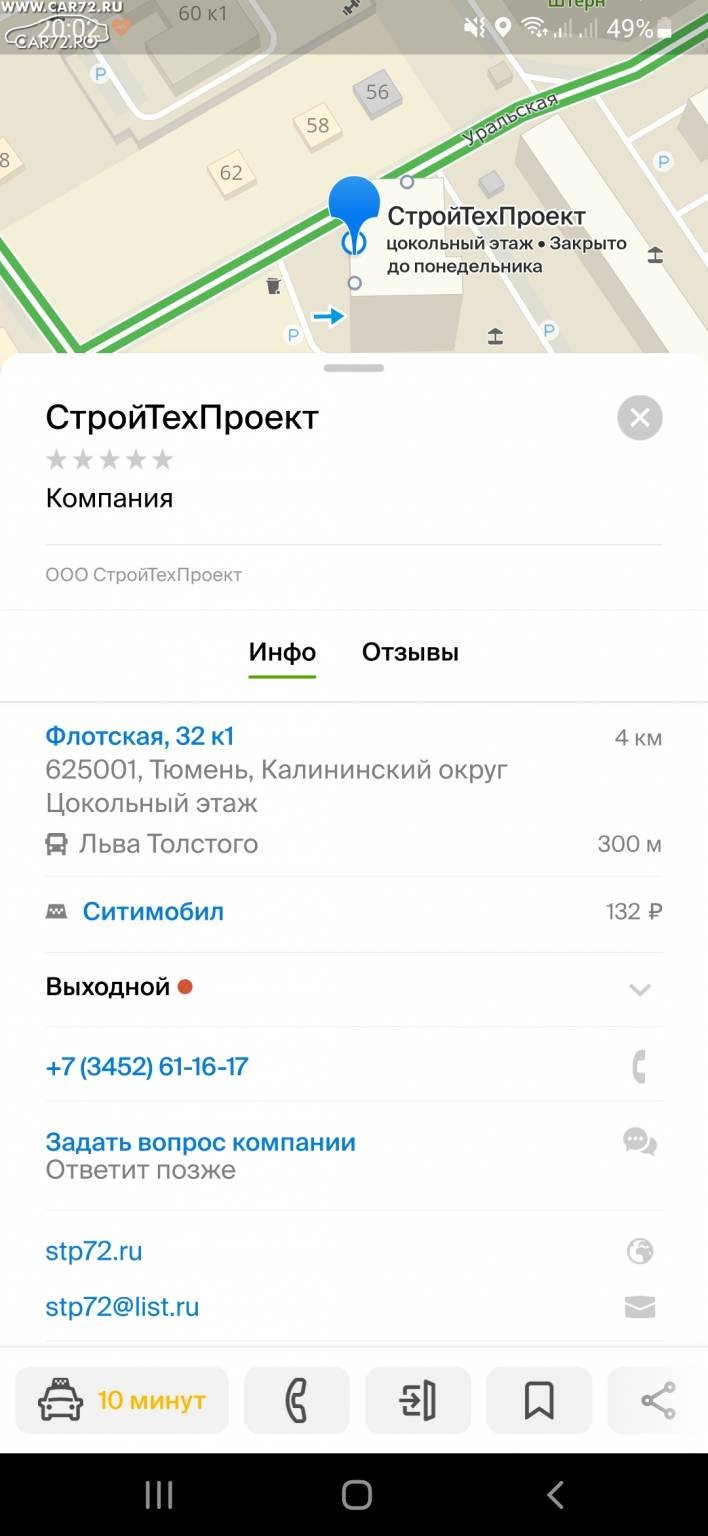708x1536 pixels.
Task: Switch to the Отзывы tab
Action: (x=410, y=652)
